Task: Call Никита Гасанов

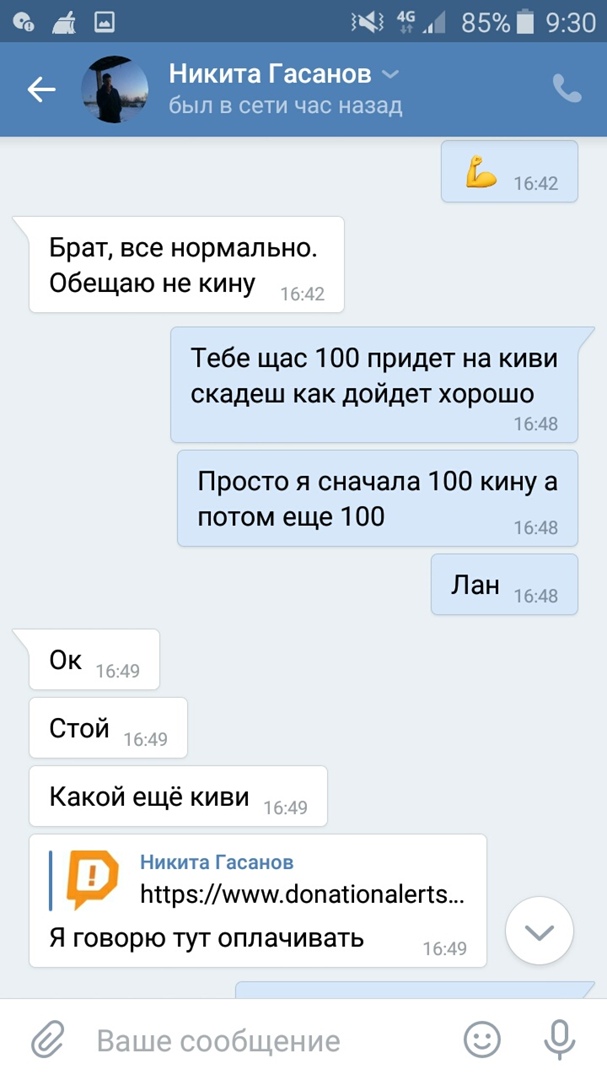Action: (x=567, y=90)
